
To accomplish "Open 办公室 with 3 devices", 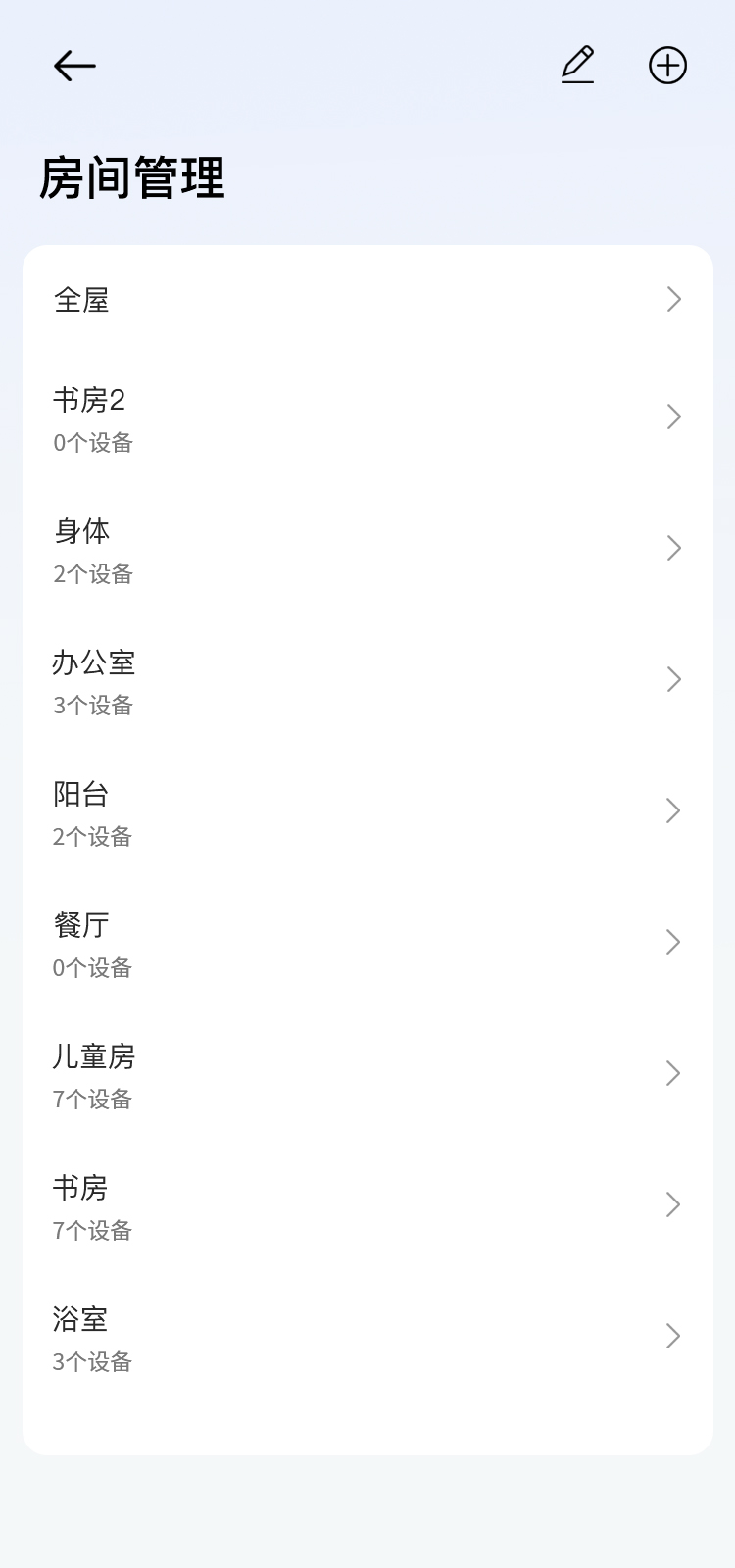I will pyautogui.click(x=367, y=681).
